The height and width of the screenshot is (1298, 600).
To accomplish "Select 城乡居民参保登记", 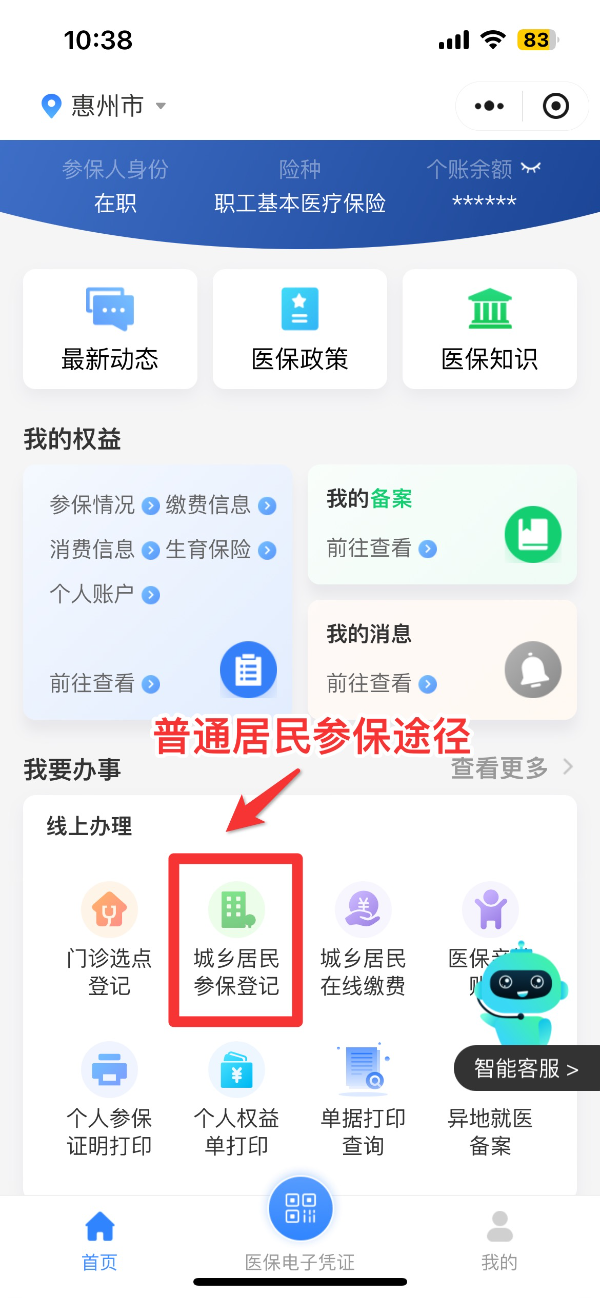I will [x=236, y=940].
